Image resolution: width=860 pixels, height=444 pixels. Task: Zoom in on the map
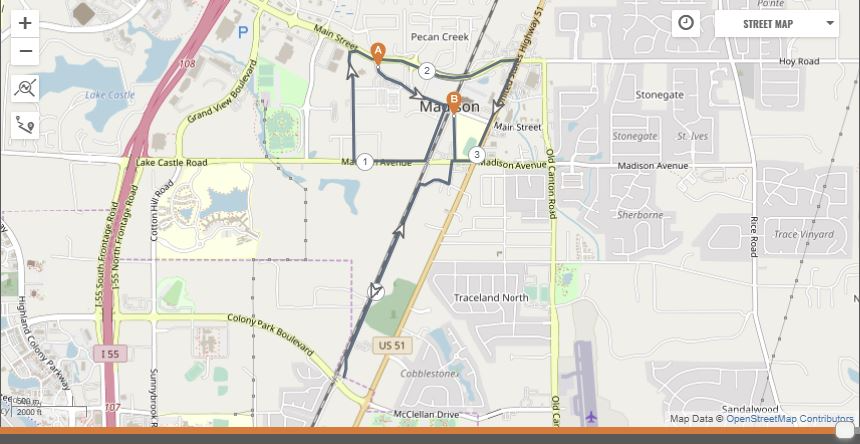(25, 23)
